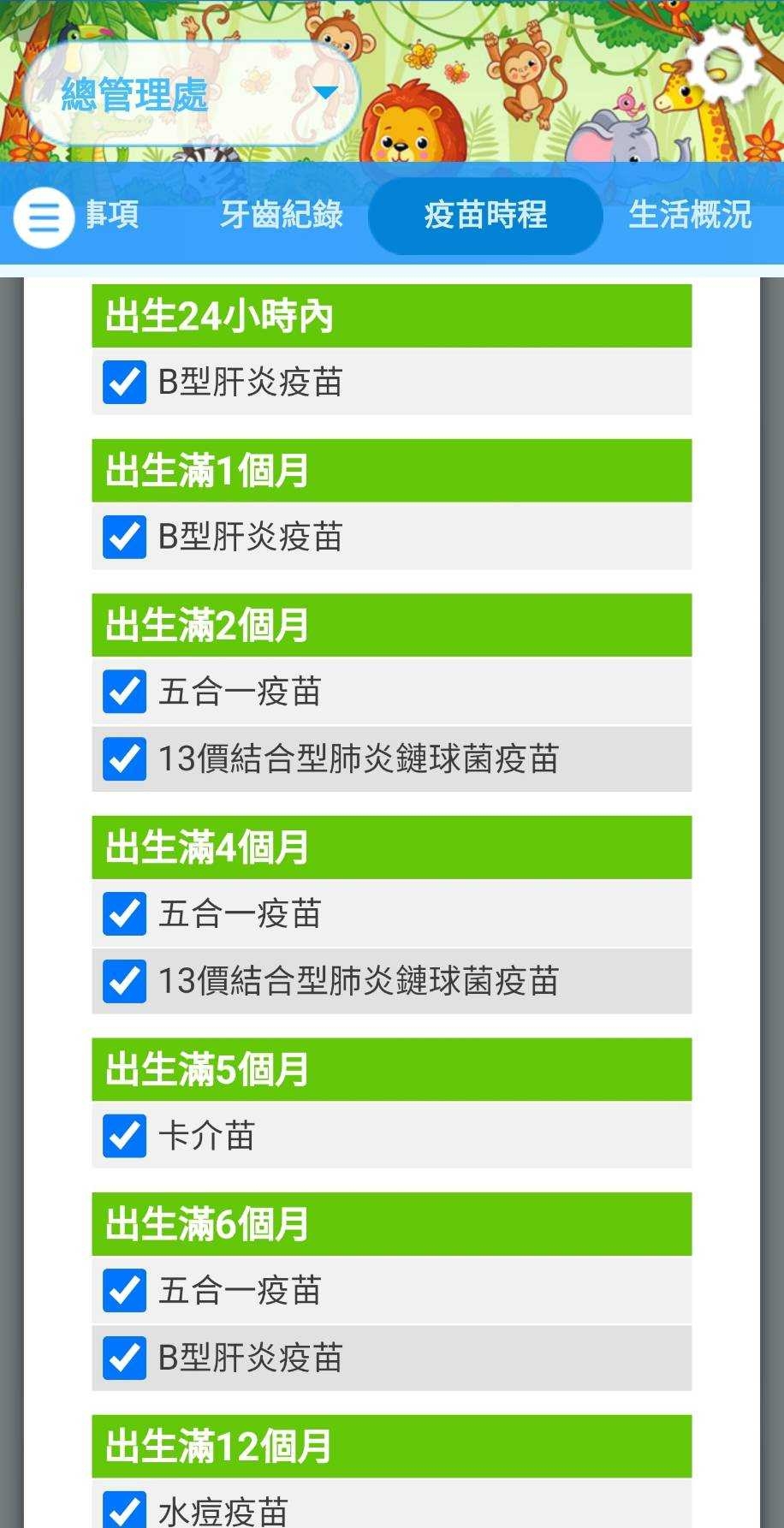Uncheck B型肝炎疫苗 under 出生24小時內
Screen dimensions: 784x1528
point(124,382)
